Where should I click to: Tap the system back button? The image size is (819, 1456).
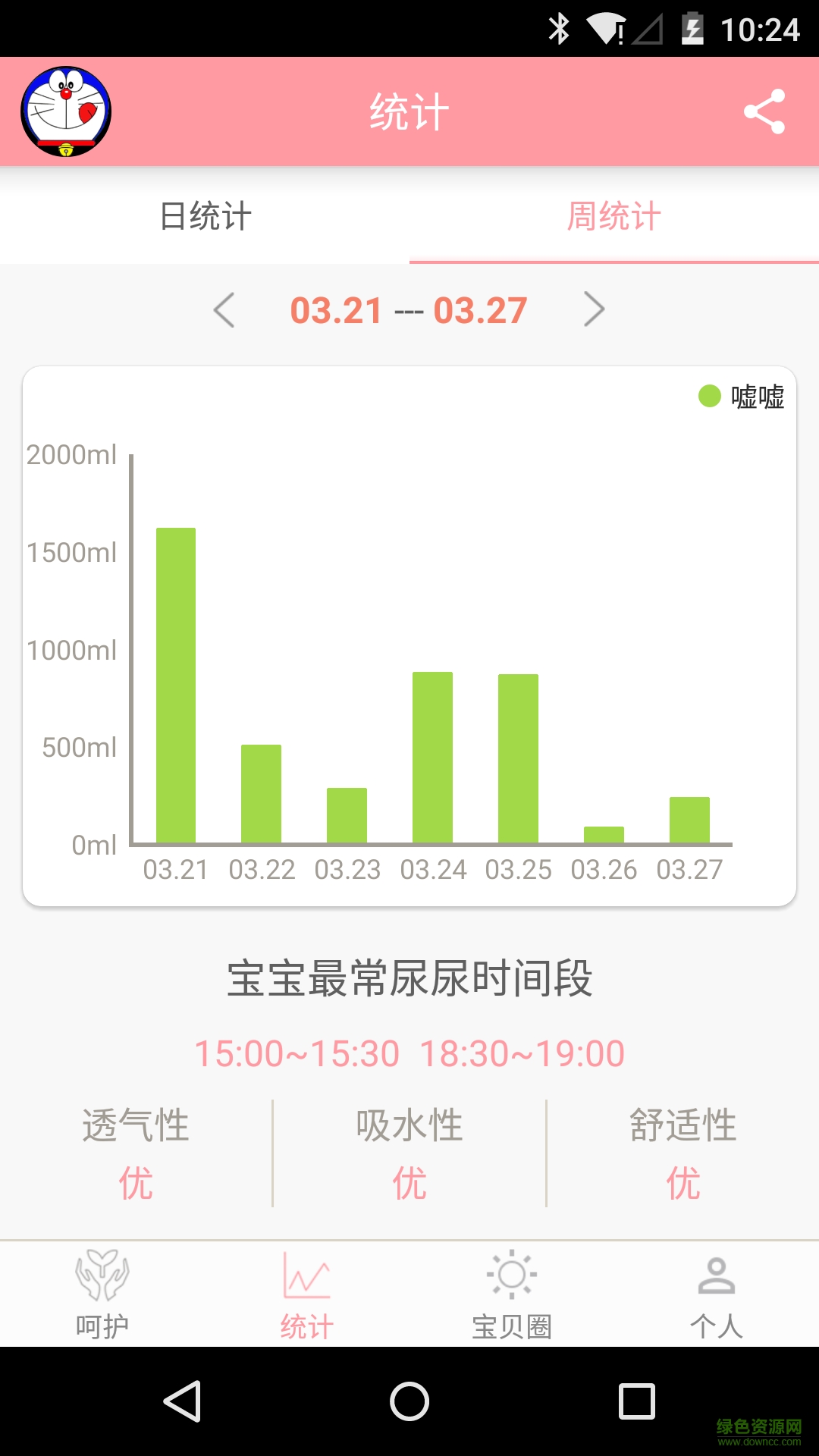coord(183,1401)
